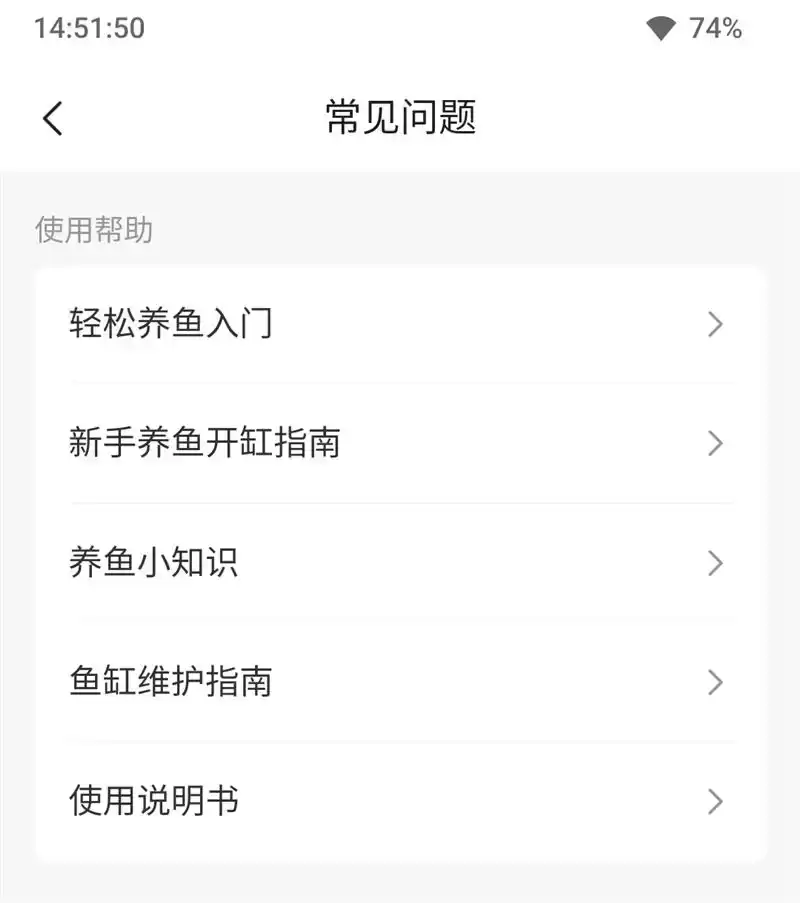Open the 使用说明书 user manual
The image size is (800, 903).
click(152, 800)
